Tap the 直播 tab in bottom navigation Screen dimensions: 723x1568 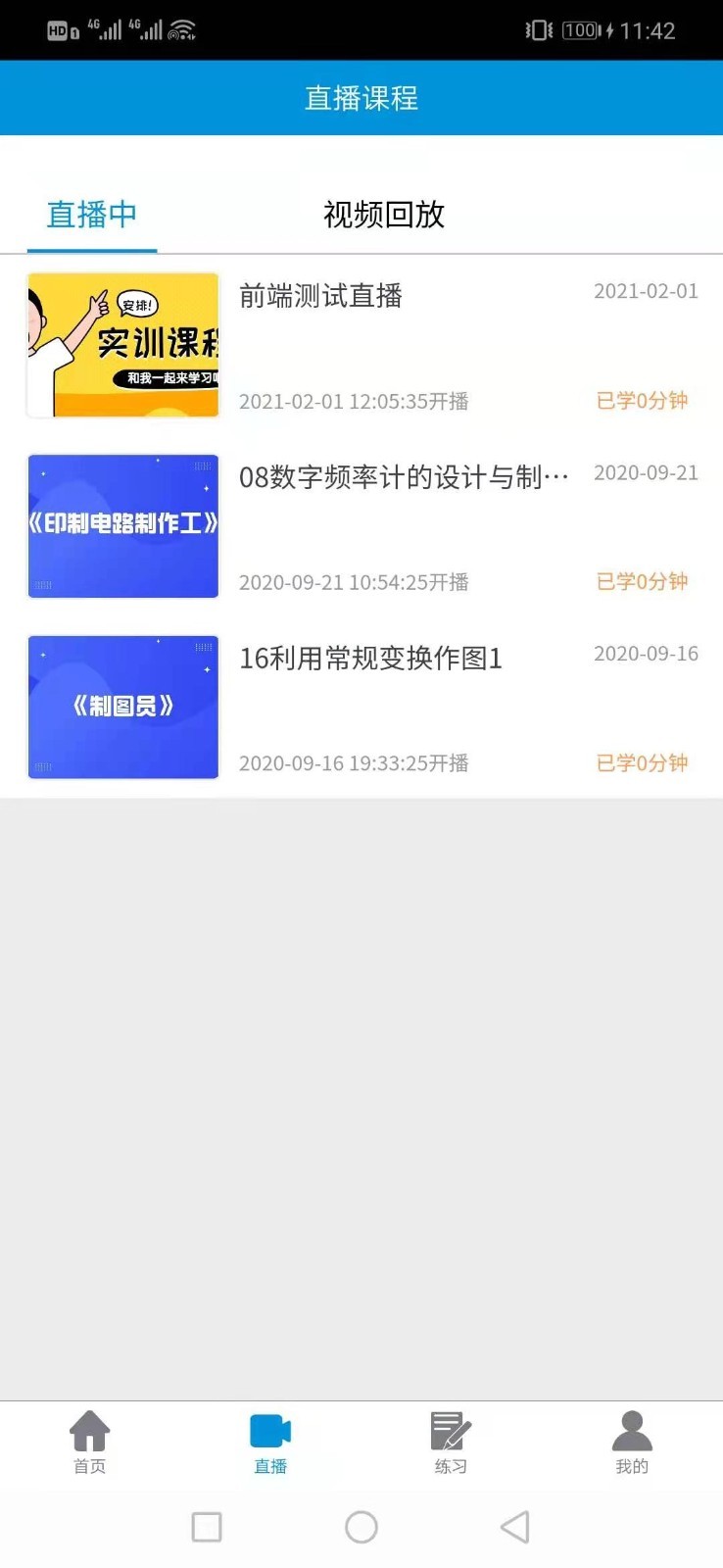(270, 1443)
